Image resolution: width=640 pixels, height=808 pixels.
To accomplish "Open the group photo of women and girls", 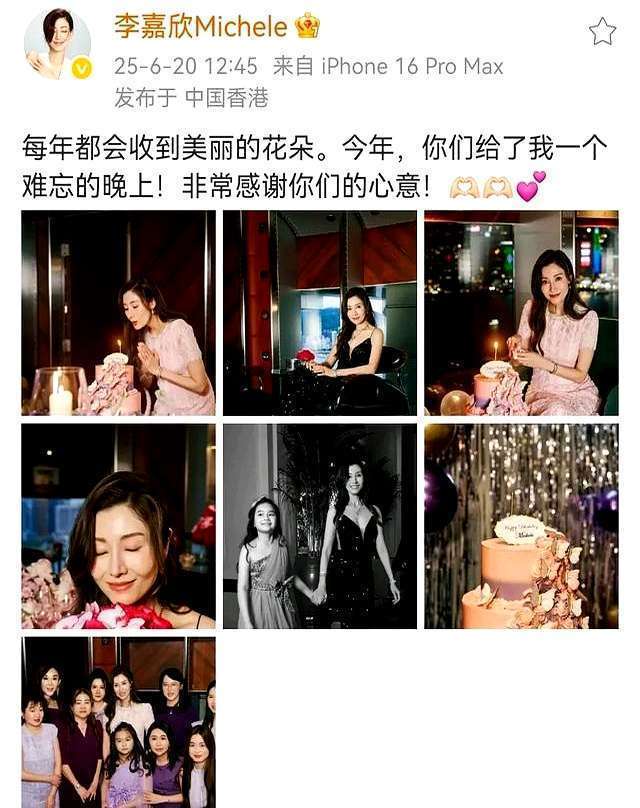I will pos(118,721).
